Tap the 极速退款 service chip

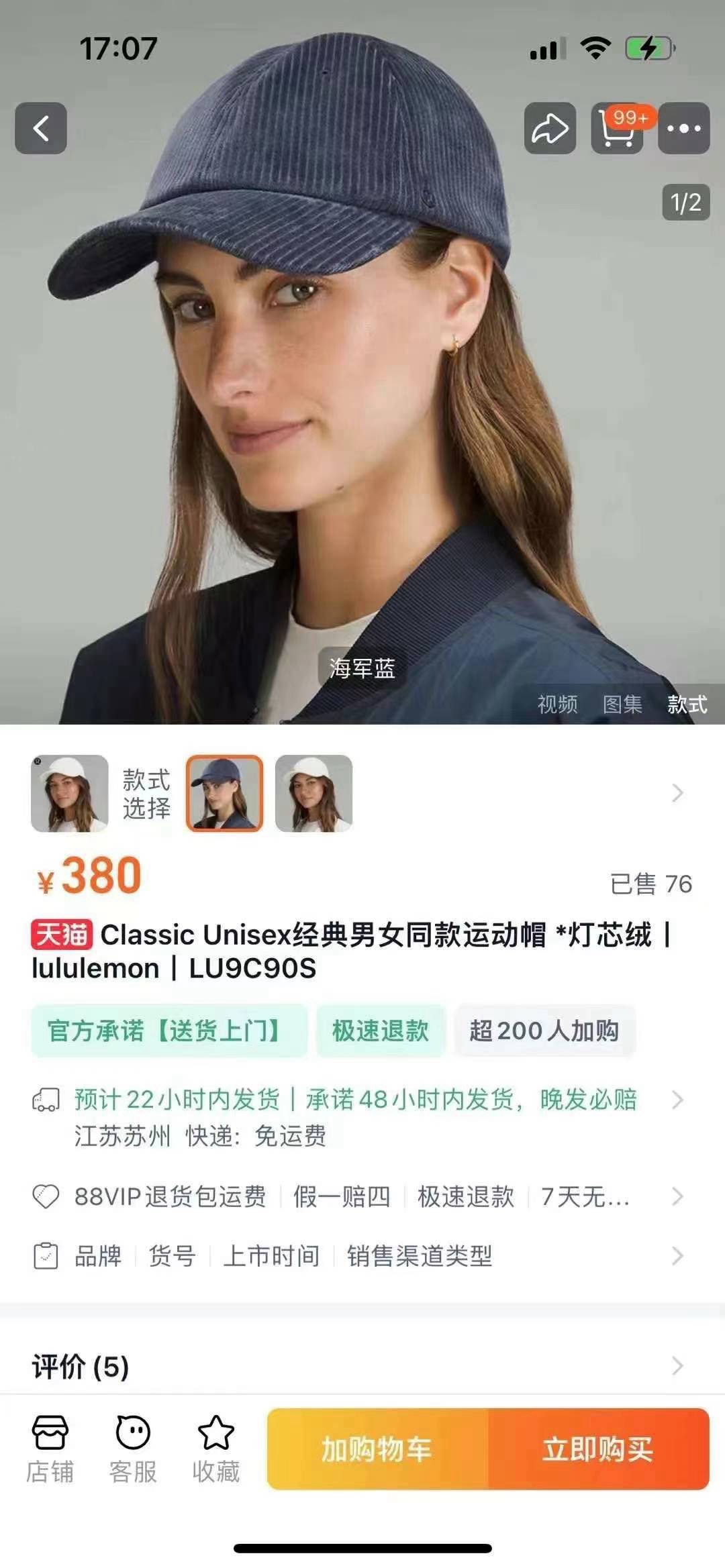tap(380, 1031)
